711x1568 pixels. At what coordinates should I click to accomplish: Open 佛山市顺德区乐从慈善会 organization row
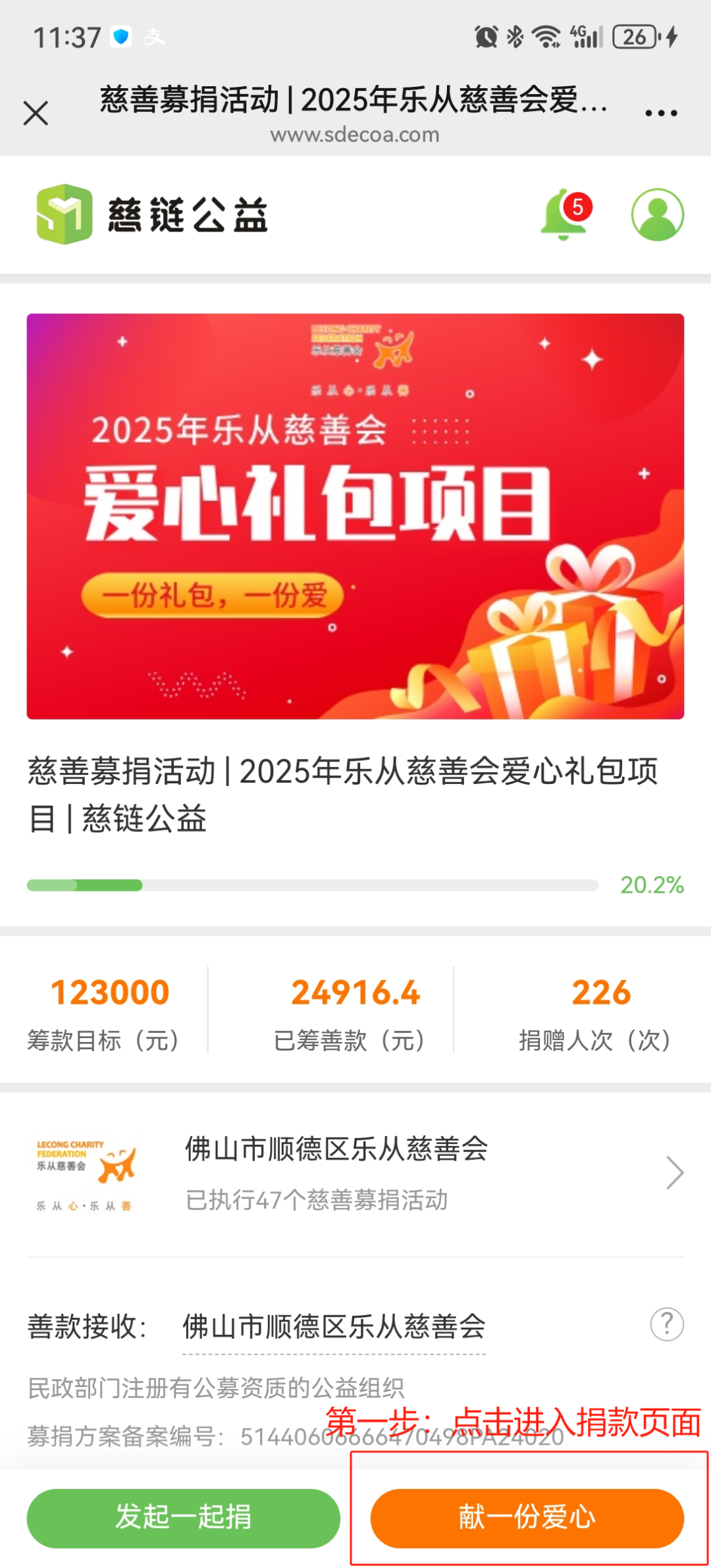(x=355, y=1173)
